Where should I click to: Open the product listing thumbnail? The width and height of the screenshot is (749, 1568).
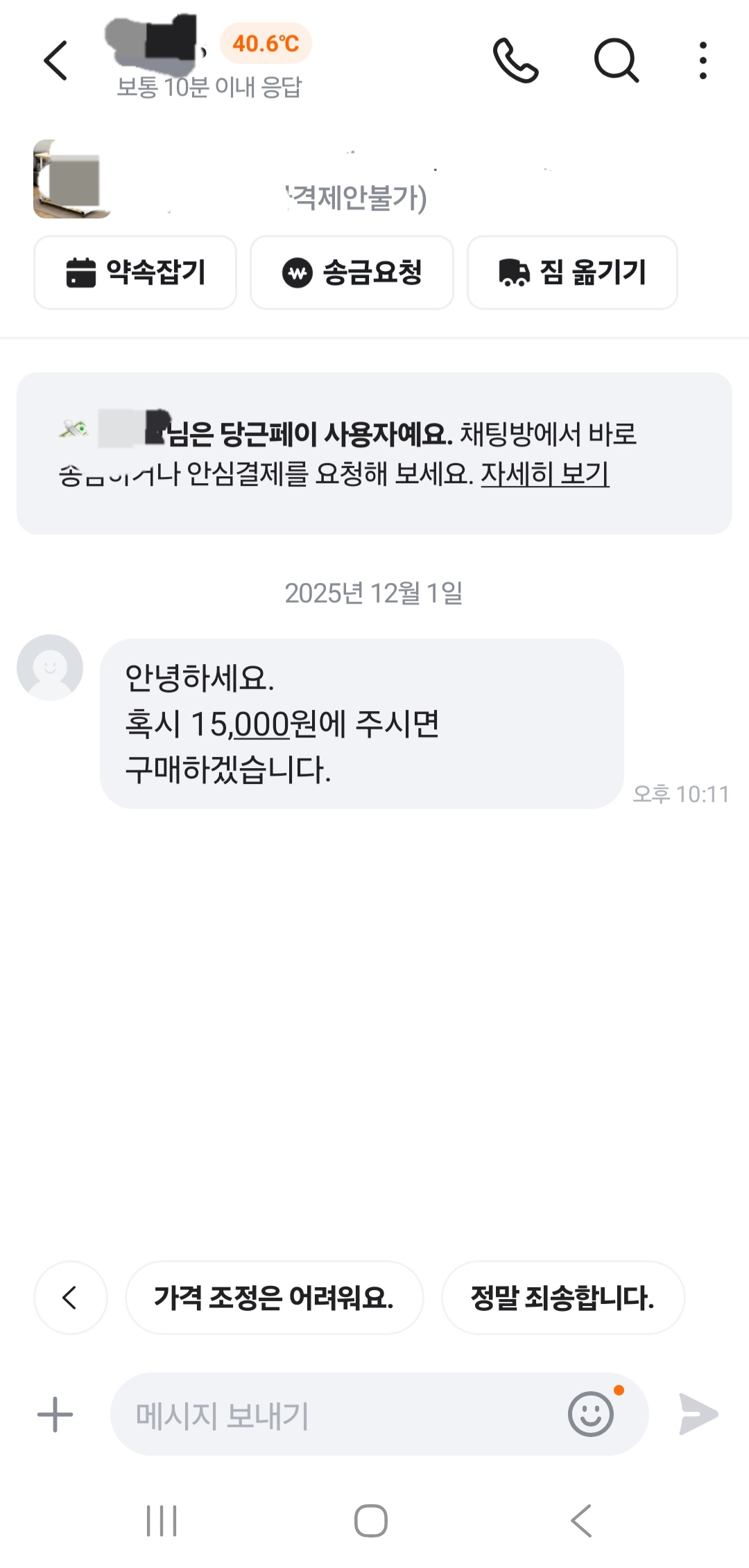point(71,180)
